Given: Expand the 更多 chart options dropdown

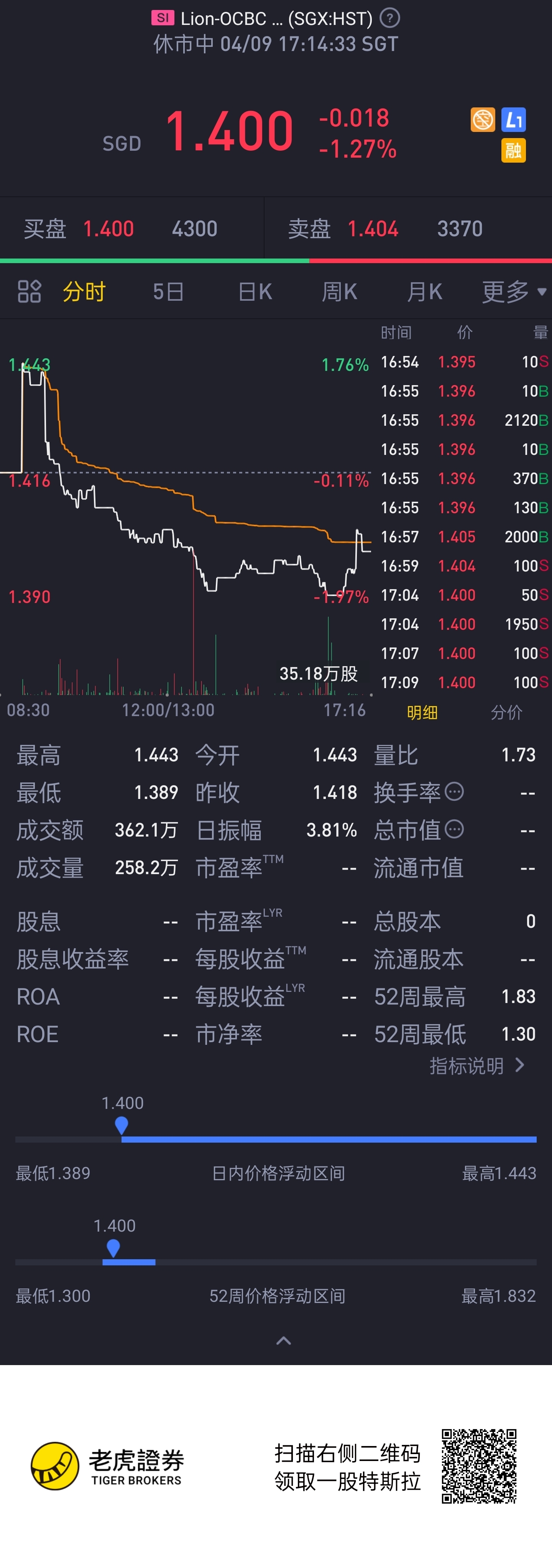Looking at the screenshot, I should [513, 292].
